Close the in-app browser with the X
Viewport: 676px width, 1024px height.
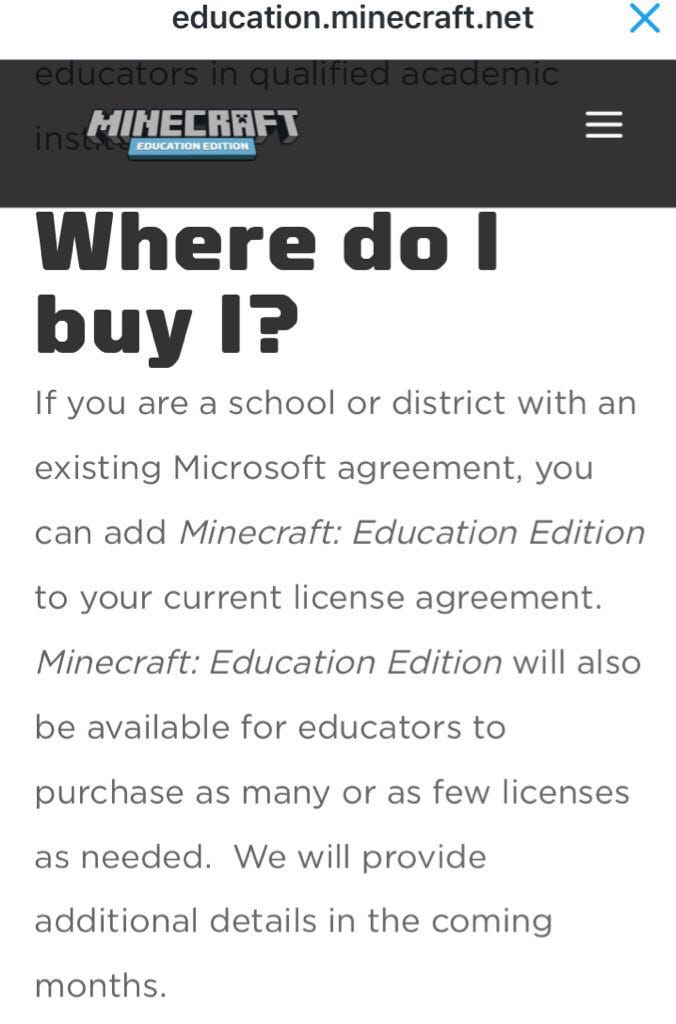coord(644,18)
